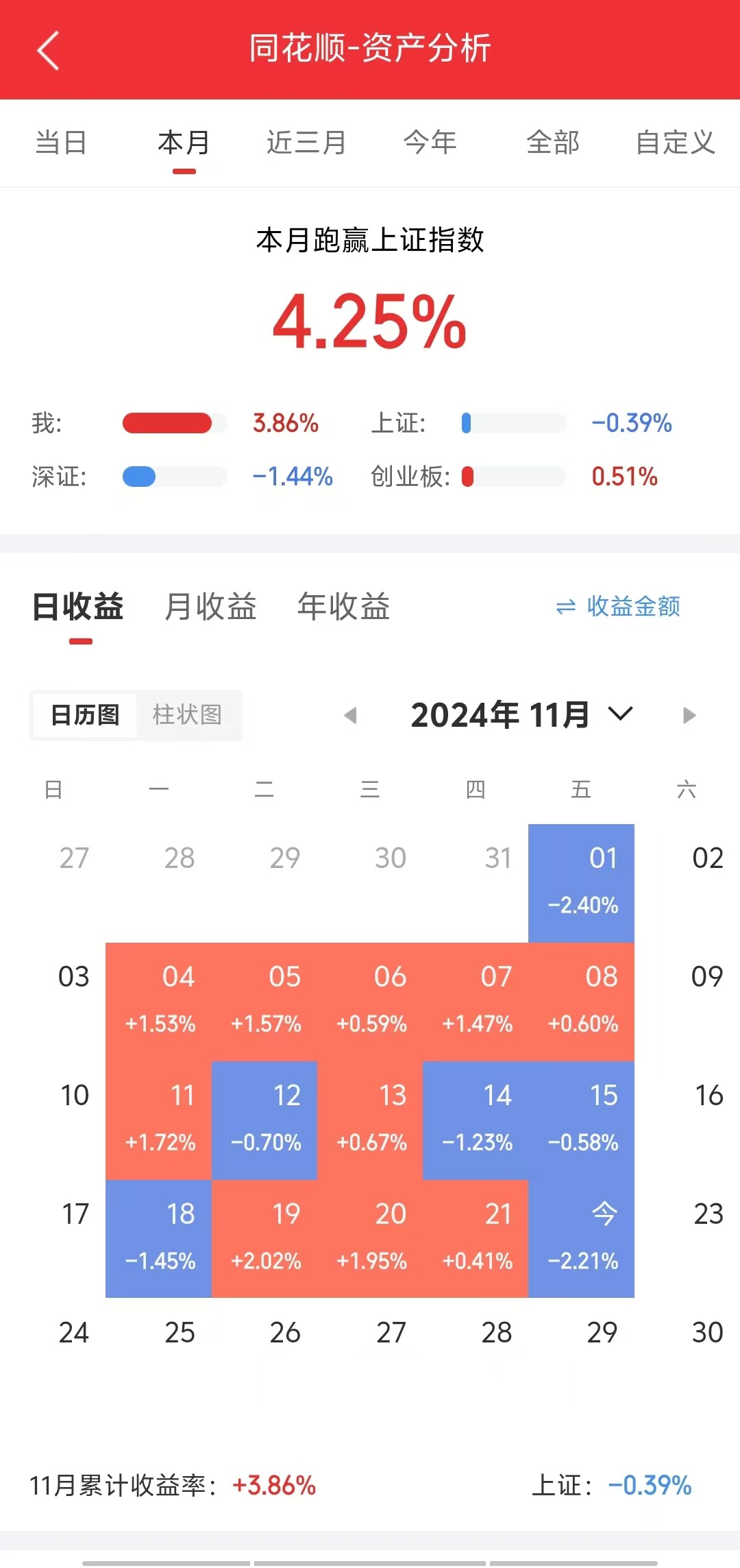Go back using the top-left arrow

[48, 50]
